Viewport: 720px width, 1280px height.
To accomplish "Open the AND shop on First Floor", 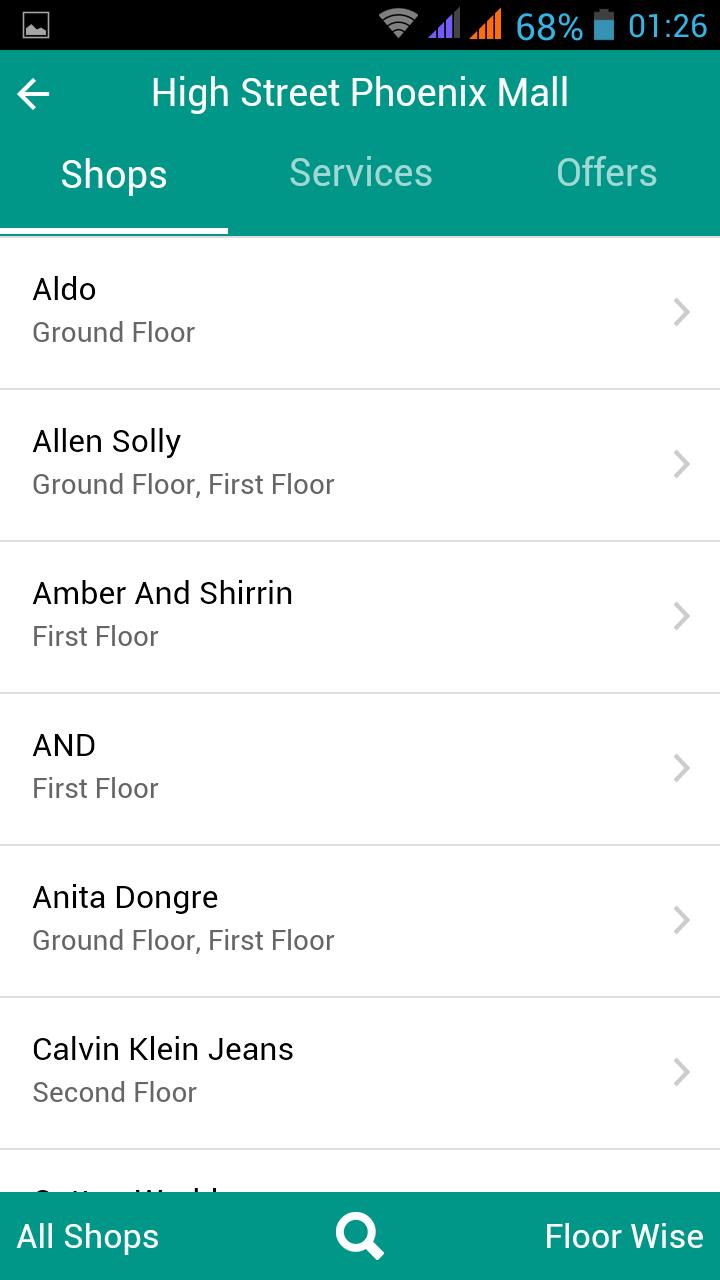I will pos(360,768).
